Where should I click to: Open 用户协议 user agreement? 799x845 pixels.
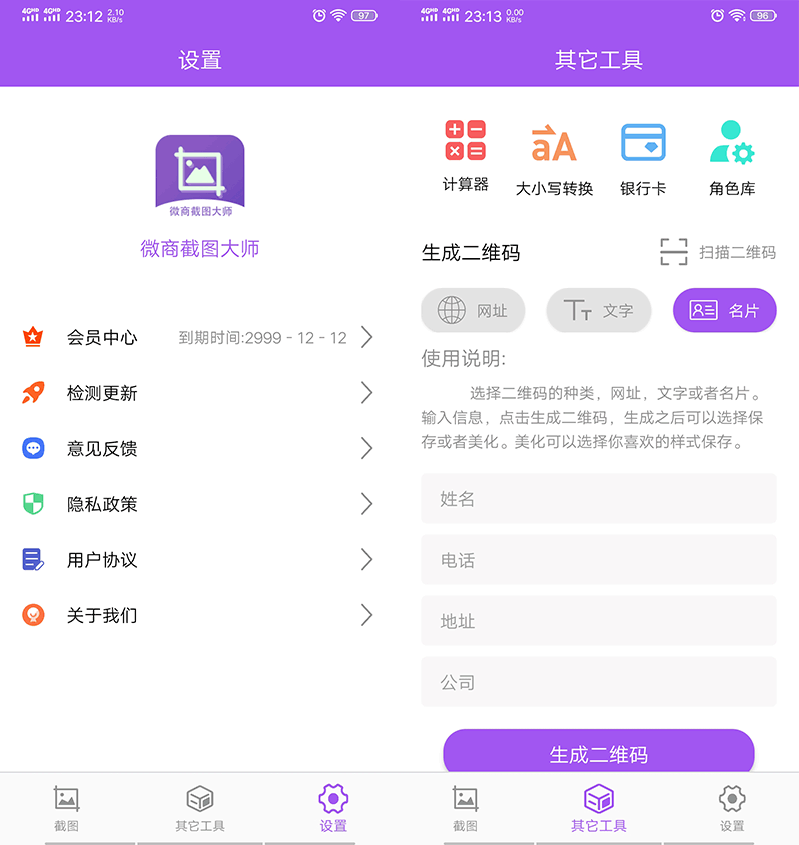pyautogui.click(x=198, y=560)
